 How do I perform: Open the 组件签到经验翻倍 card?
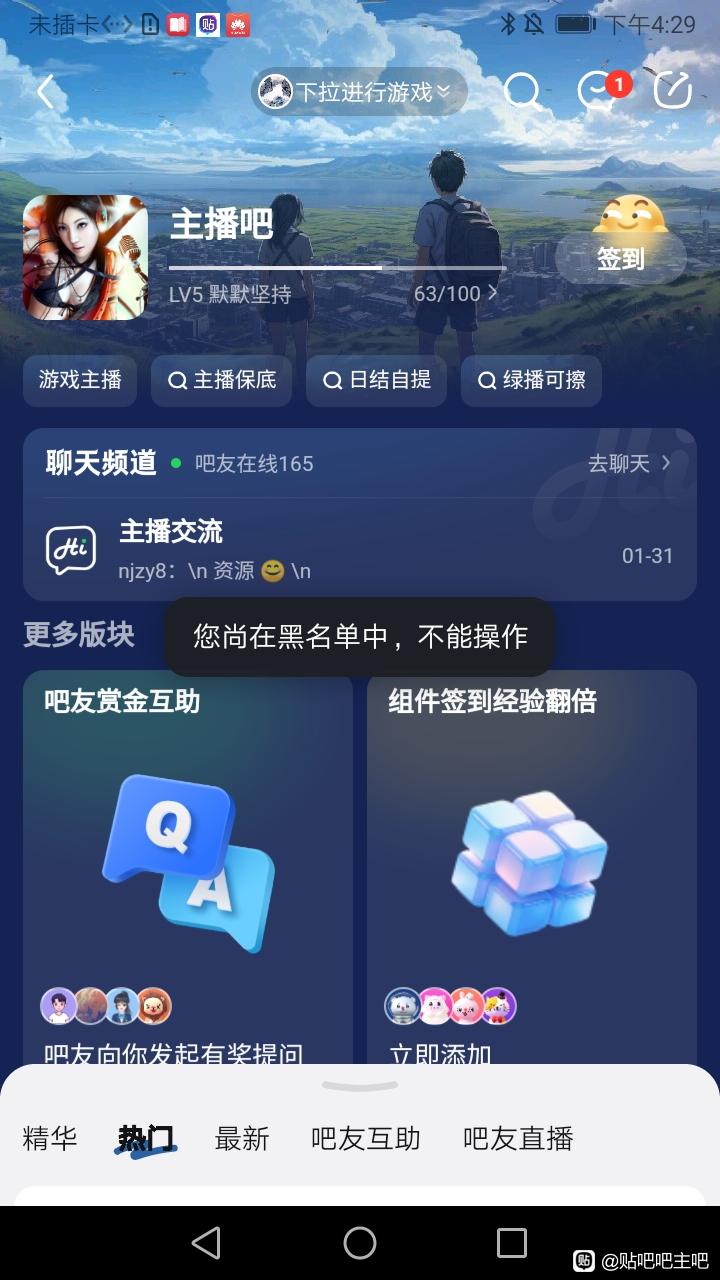pyautogui.click(x=532, y=860)
